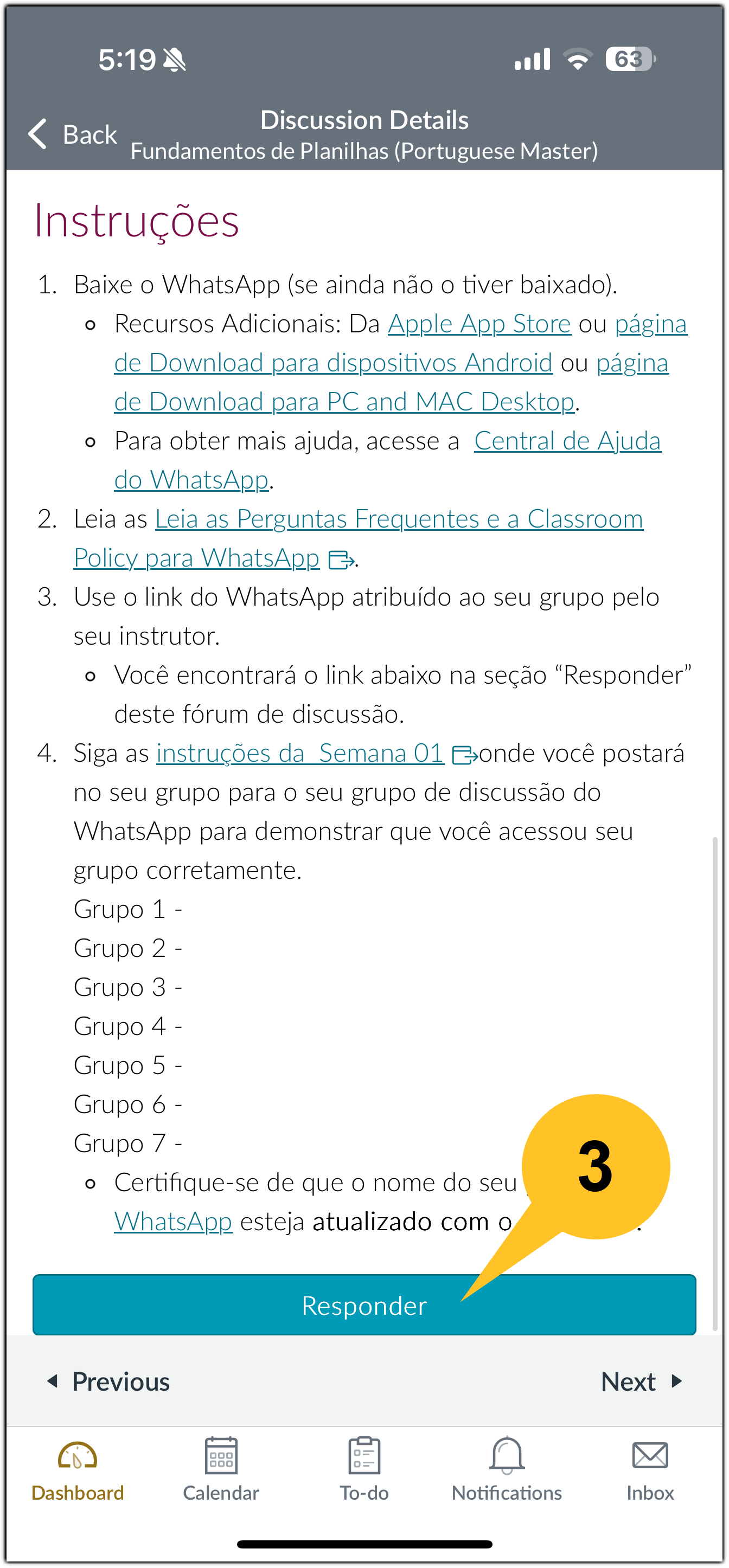This screenshot has height=1568, width=729.
Task: Go to the Previous item
Action: coord(109,1381)
